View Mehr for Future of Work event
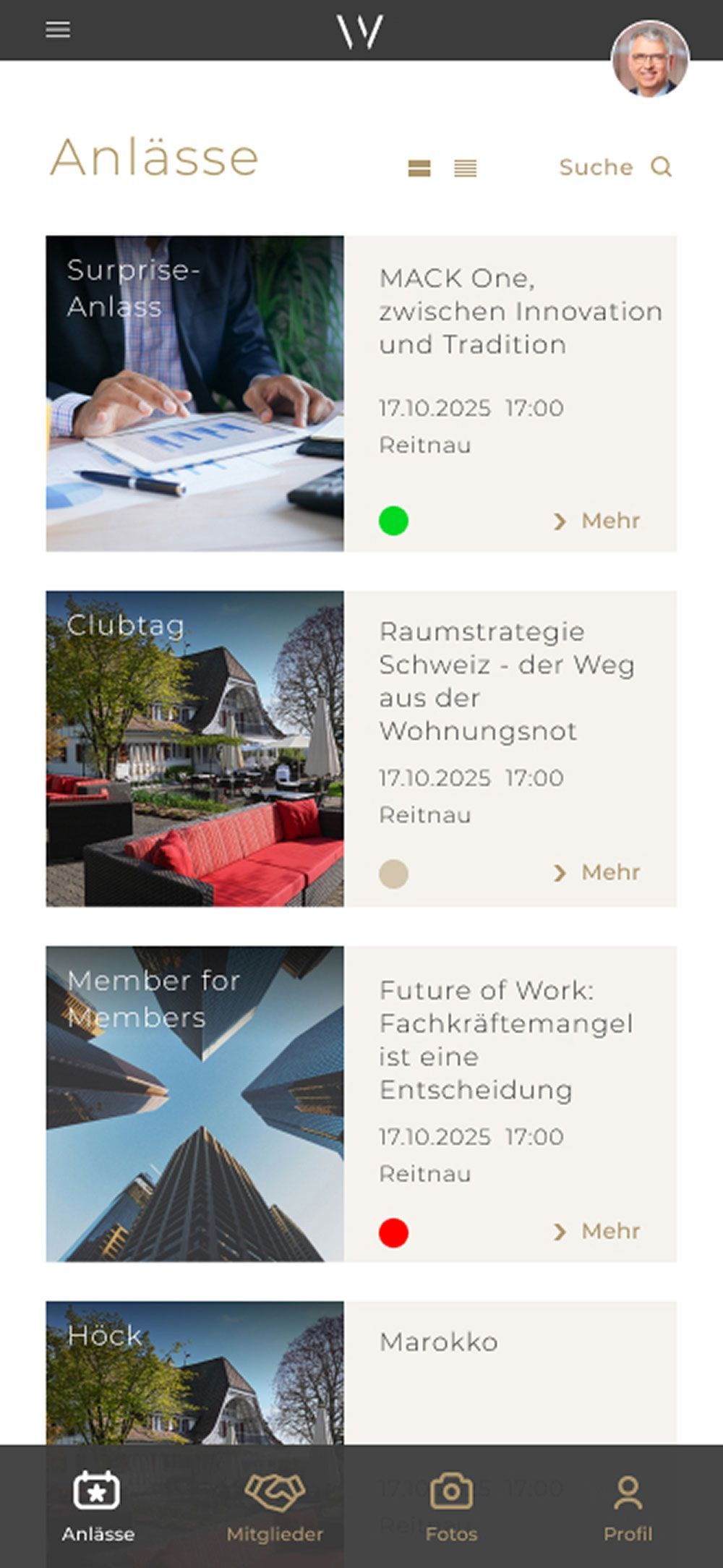Screen dimensions: 723x1568 (598, 1231)
